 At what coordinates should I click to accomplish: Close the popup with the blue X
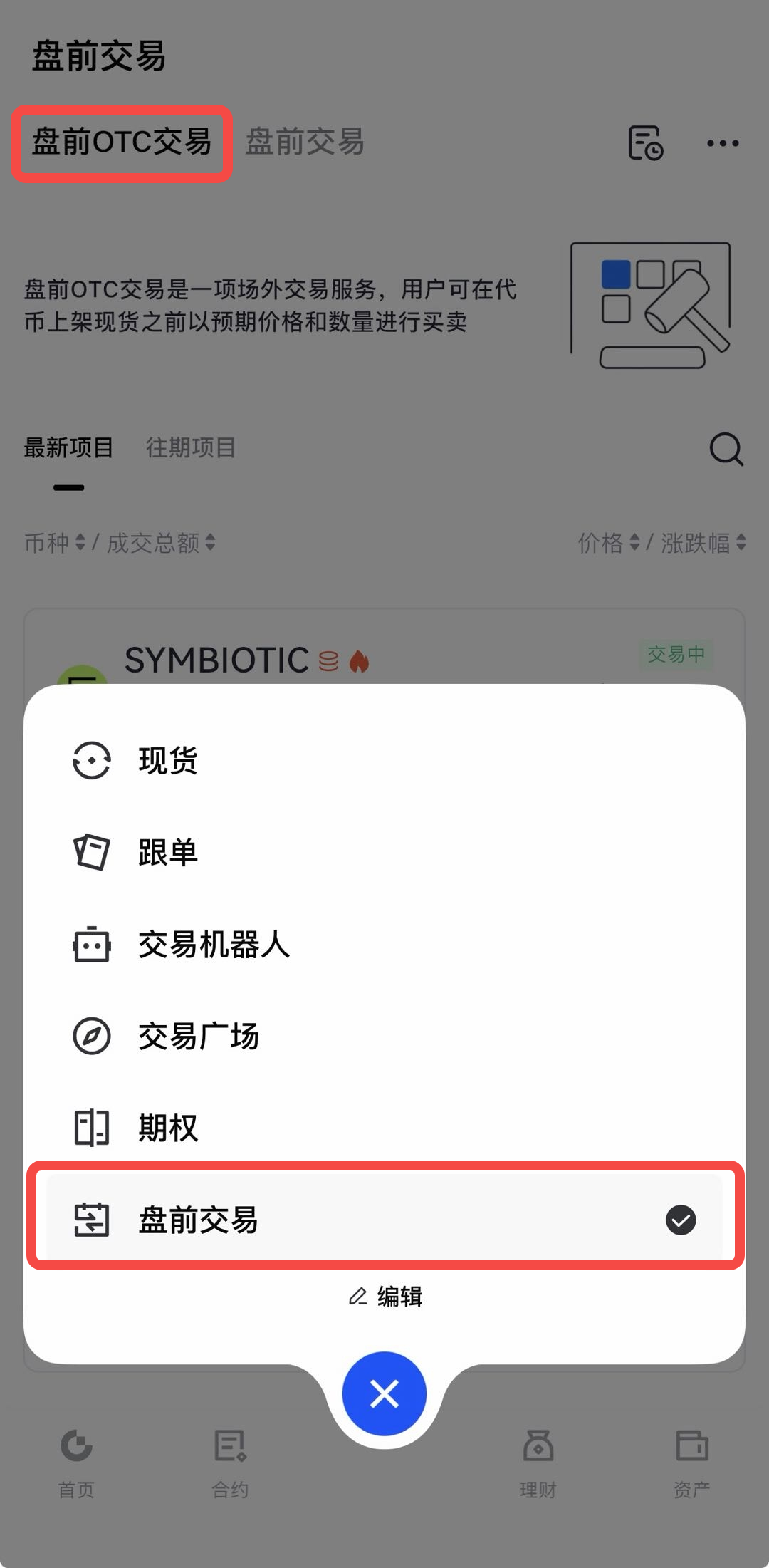(x=384, y=1393)
